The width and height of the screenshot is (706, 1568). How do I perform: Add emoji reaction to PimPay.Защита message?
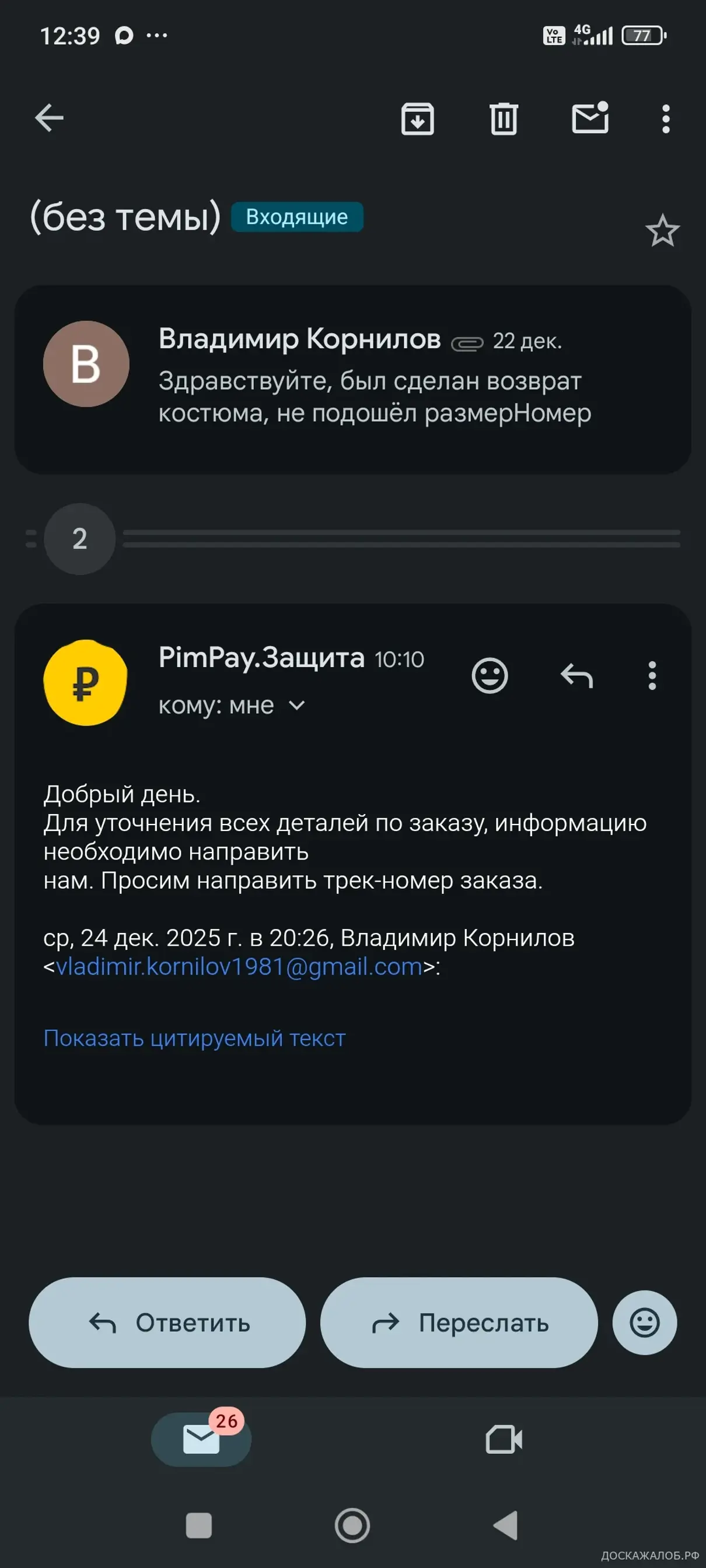[490, 676]
